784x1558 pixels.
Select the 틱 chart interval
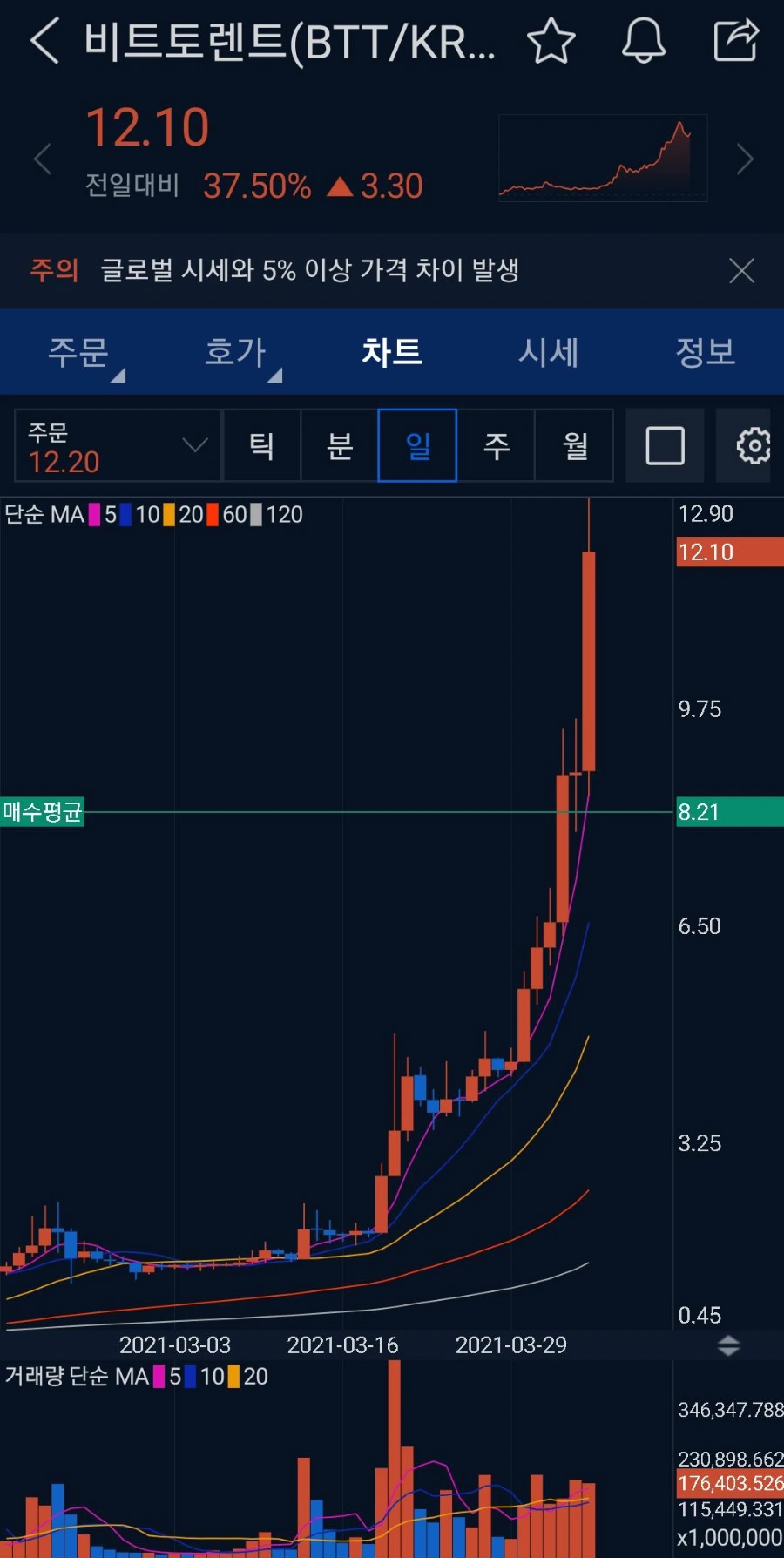tap(261, 446)
